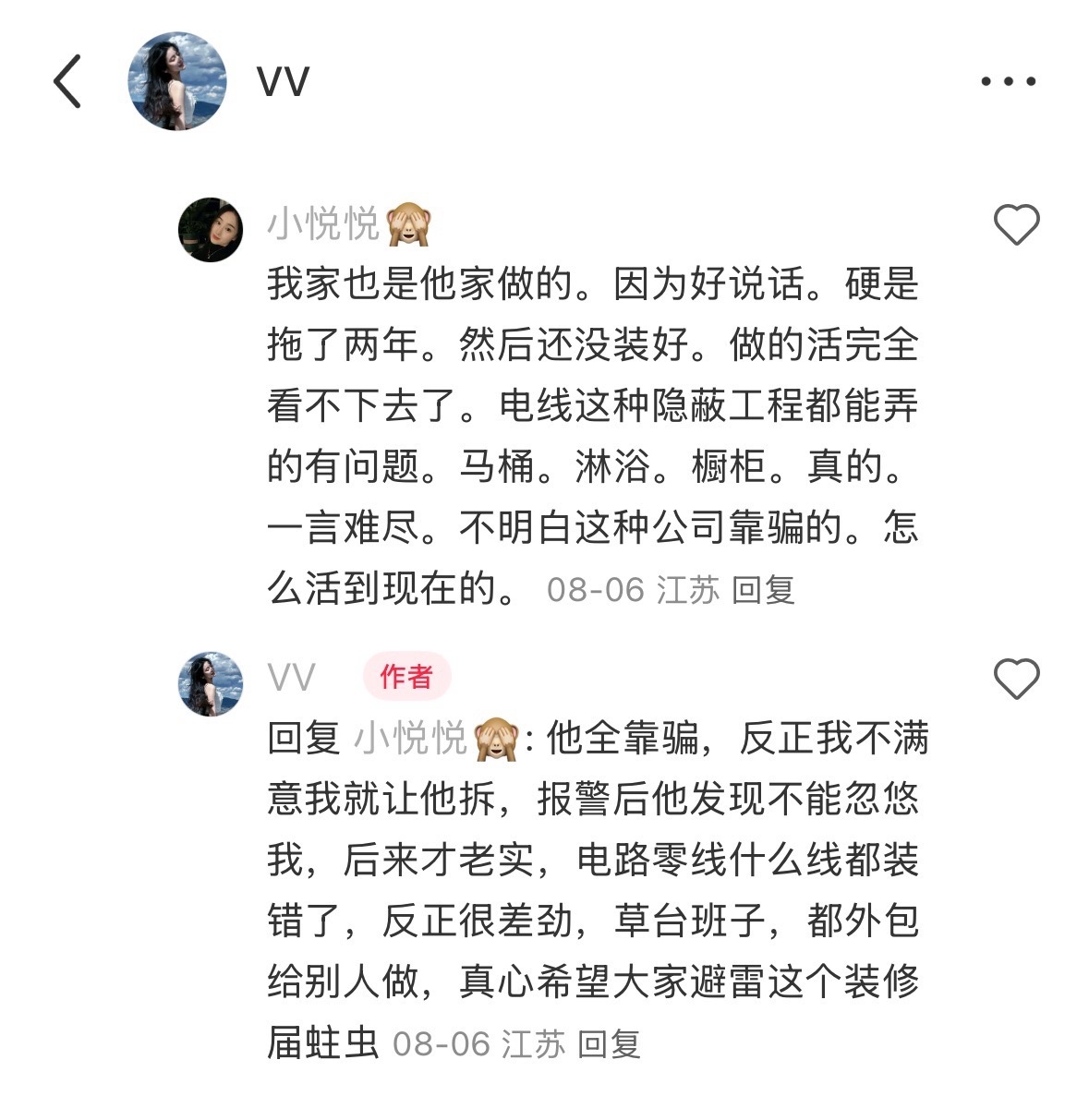Like 小悦悦's comment
The image size is (1089, 1120).
pos(1016,224)
